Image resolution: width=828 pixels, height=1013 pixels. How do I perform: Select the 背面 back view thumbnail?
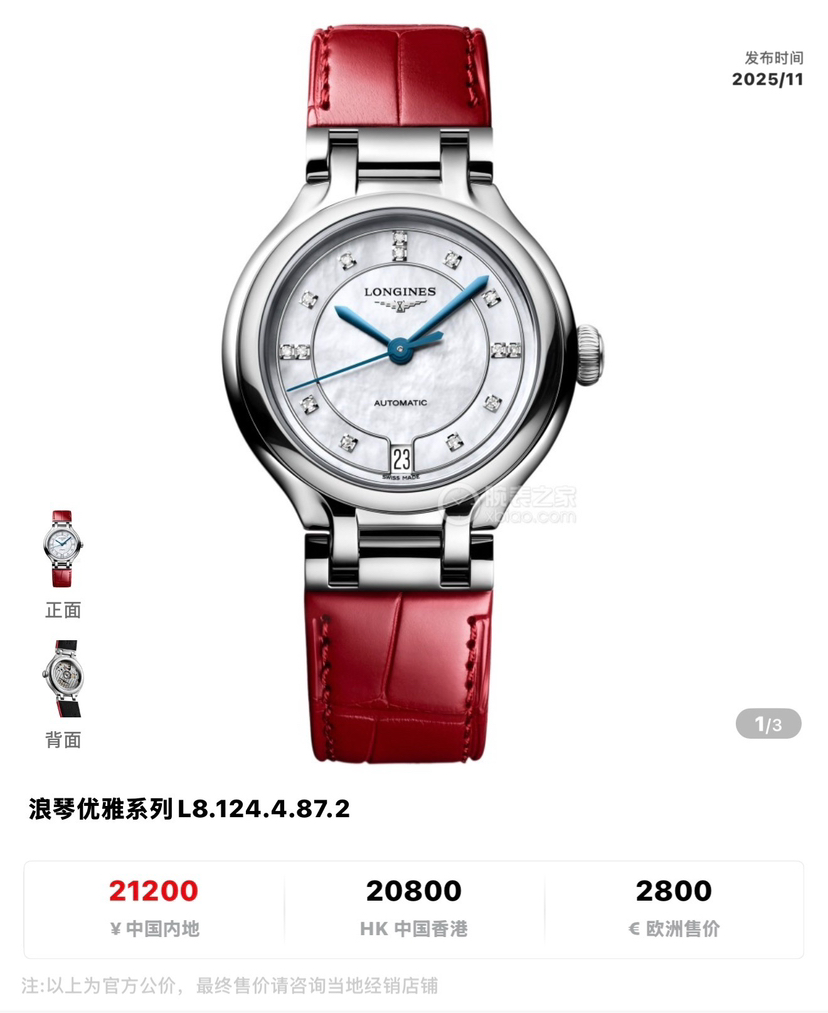62,679
